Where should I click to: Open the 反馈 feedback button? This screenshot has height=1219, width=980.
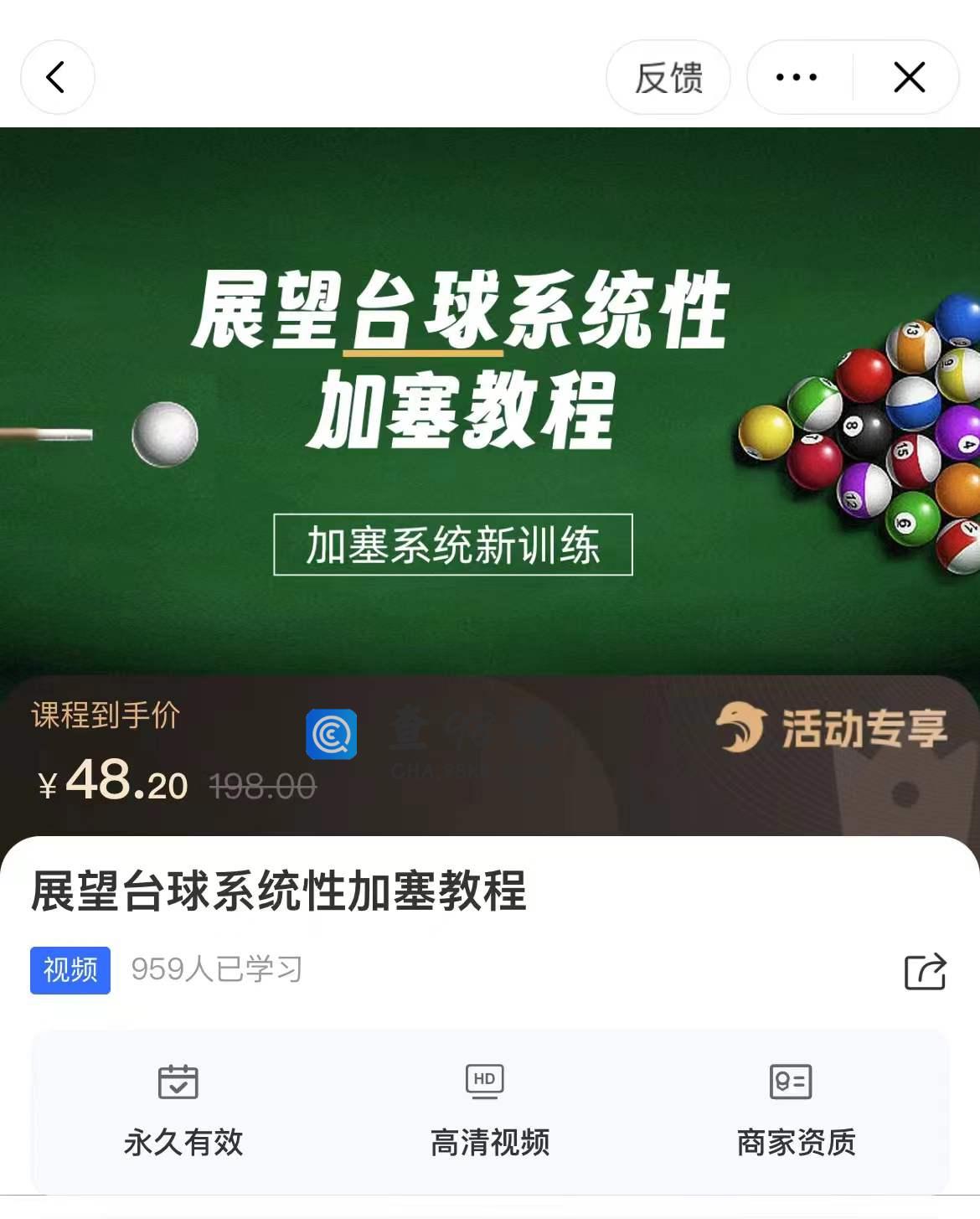click(668, 78)
